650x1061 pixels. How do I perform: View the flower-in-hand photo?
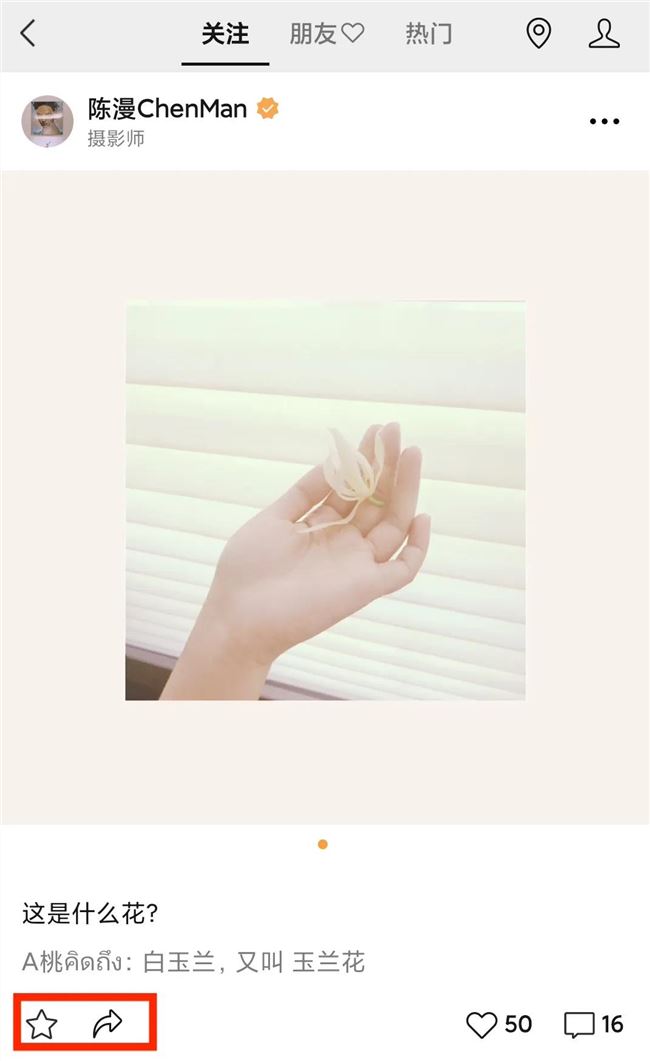point(325,500)
